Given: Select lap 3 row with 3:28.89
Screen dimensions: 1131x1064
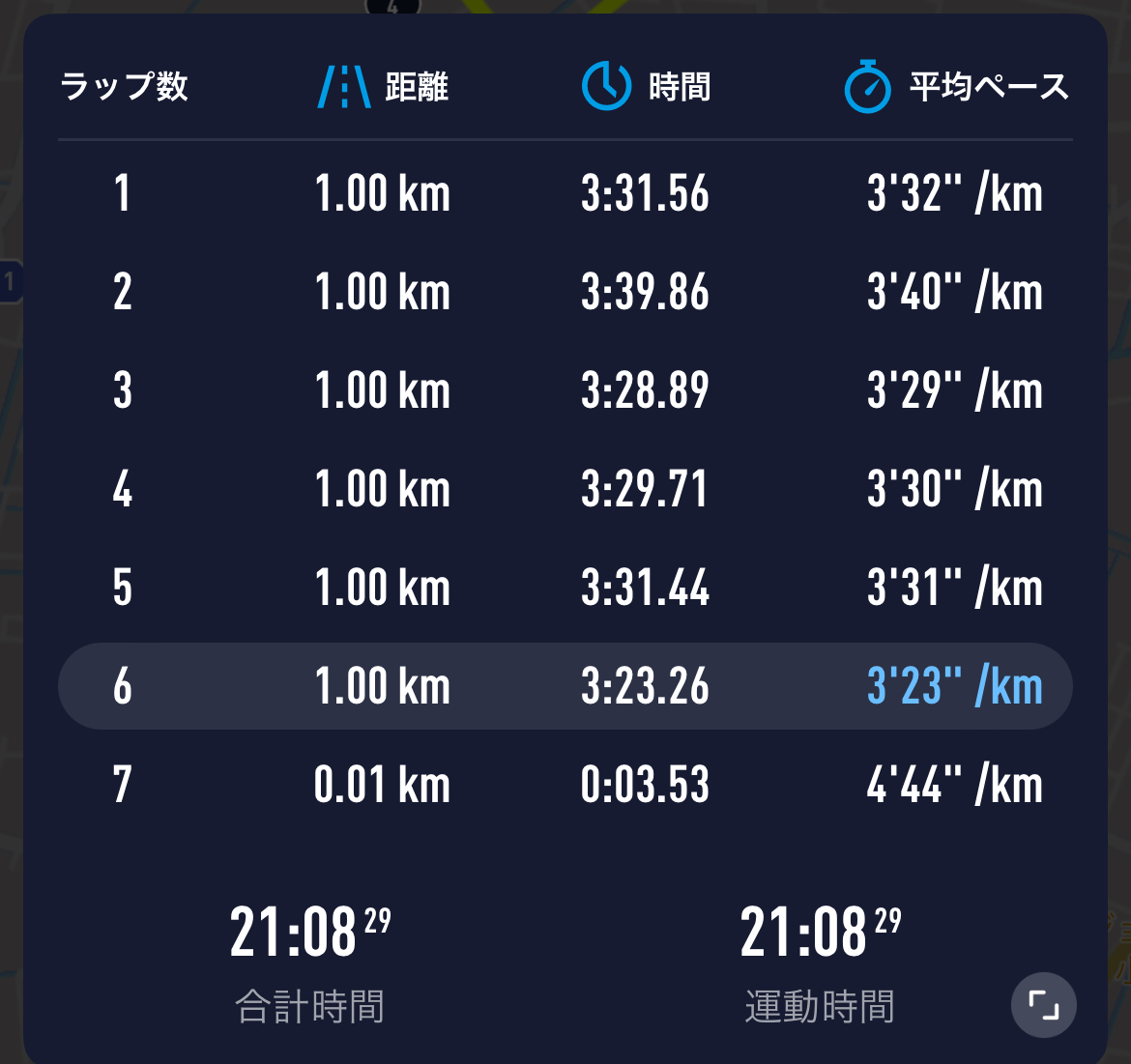Looking at the screenshot, I should coord(565,390).
